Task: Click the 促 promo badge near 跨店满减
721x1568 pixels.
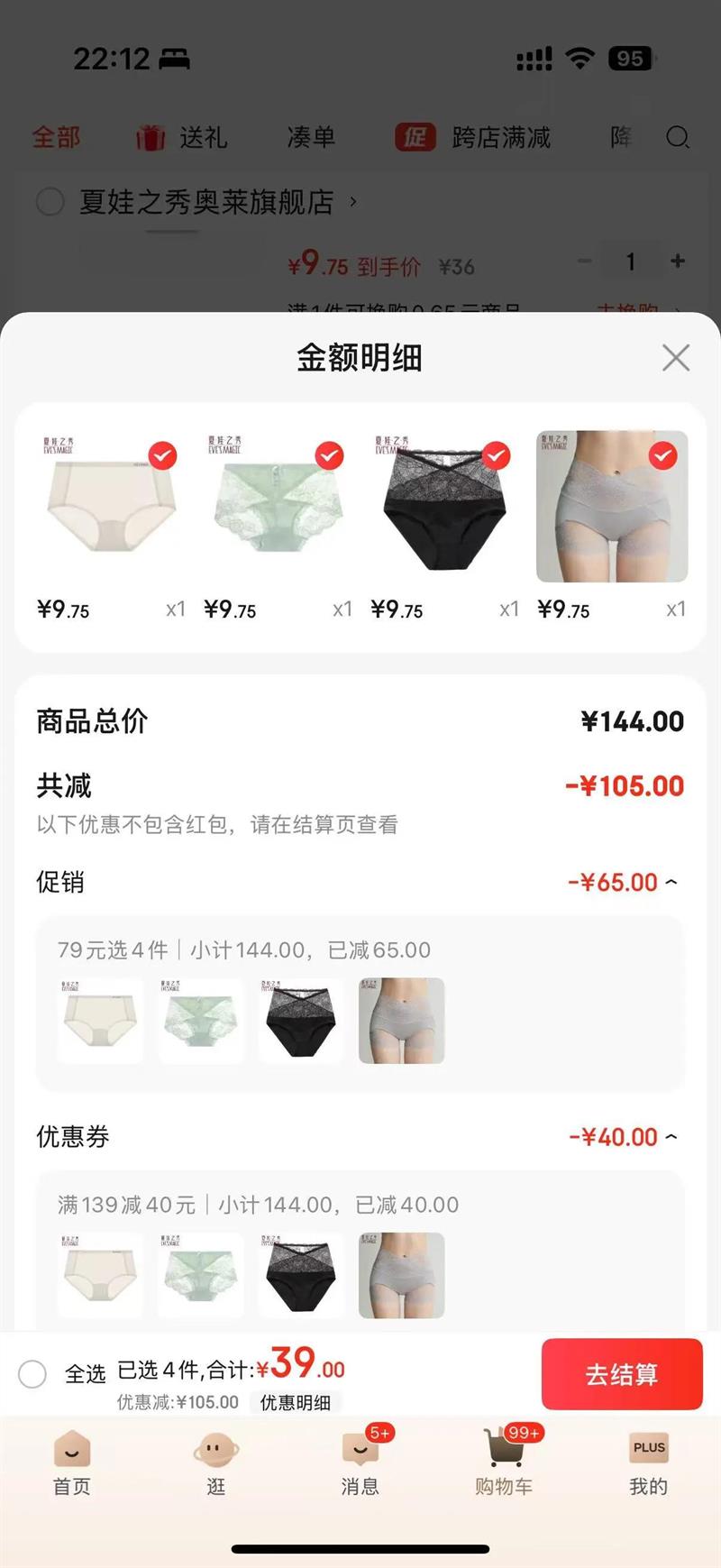Action: (415, 138)
